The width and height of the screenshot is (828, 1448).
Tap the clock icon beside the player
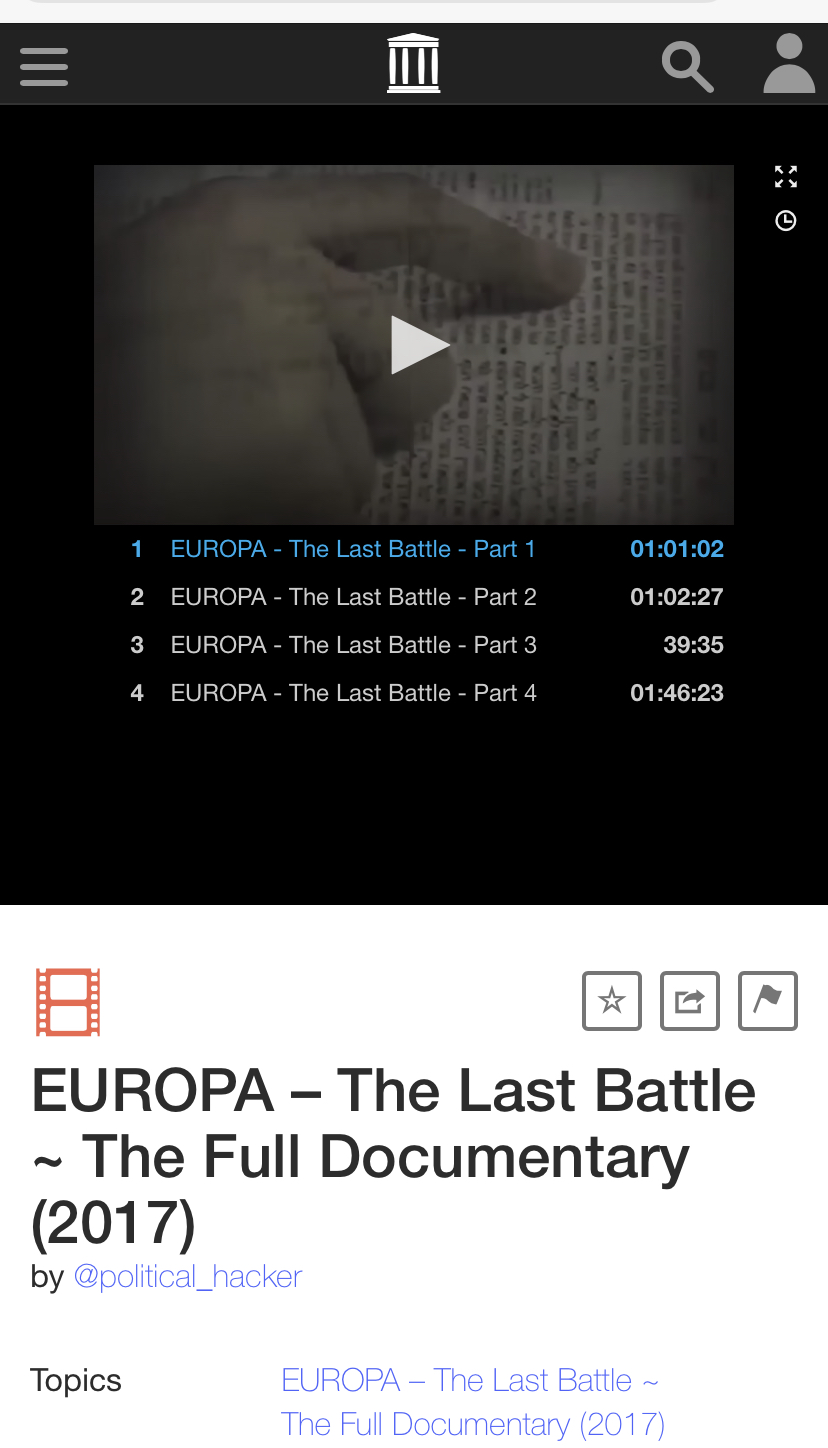tap(786, 221)
